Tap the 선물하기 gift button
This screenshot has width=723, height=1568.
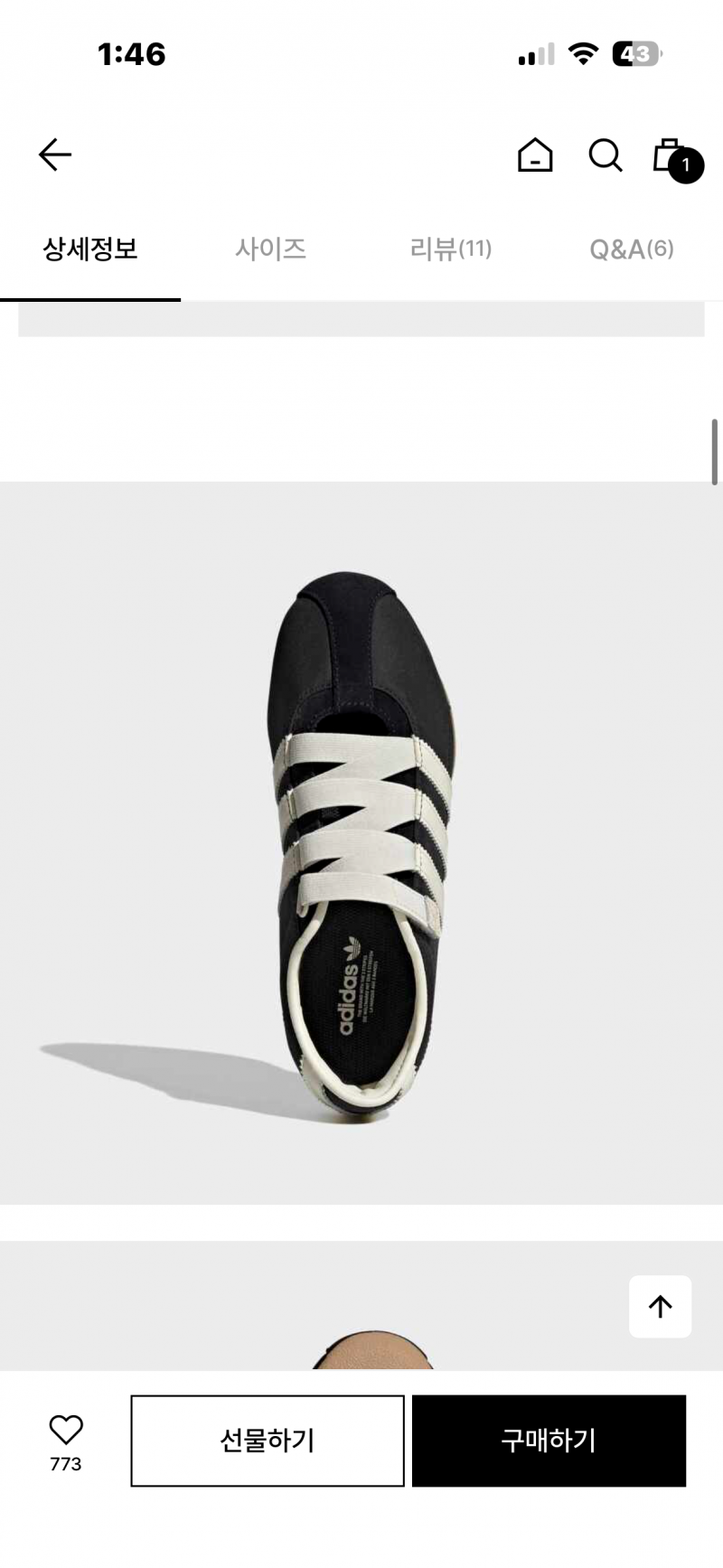click(x=268, y=1441)
